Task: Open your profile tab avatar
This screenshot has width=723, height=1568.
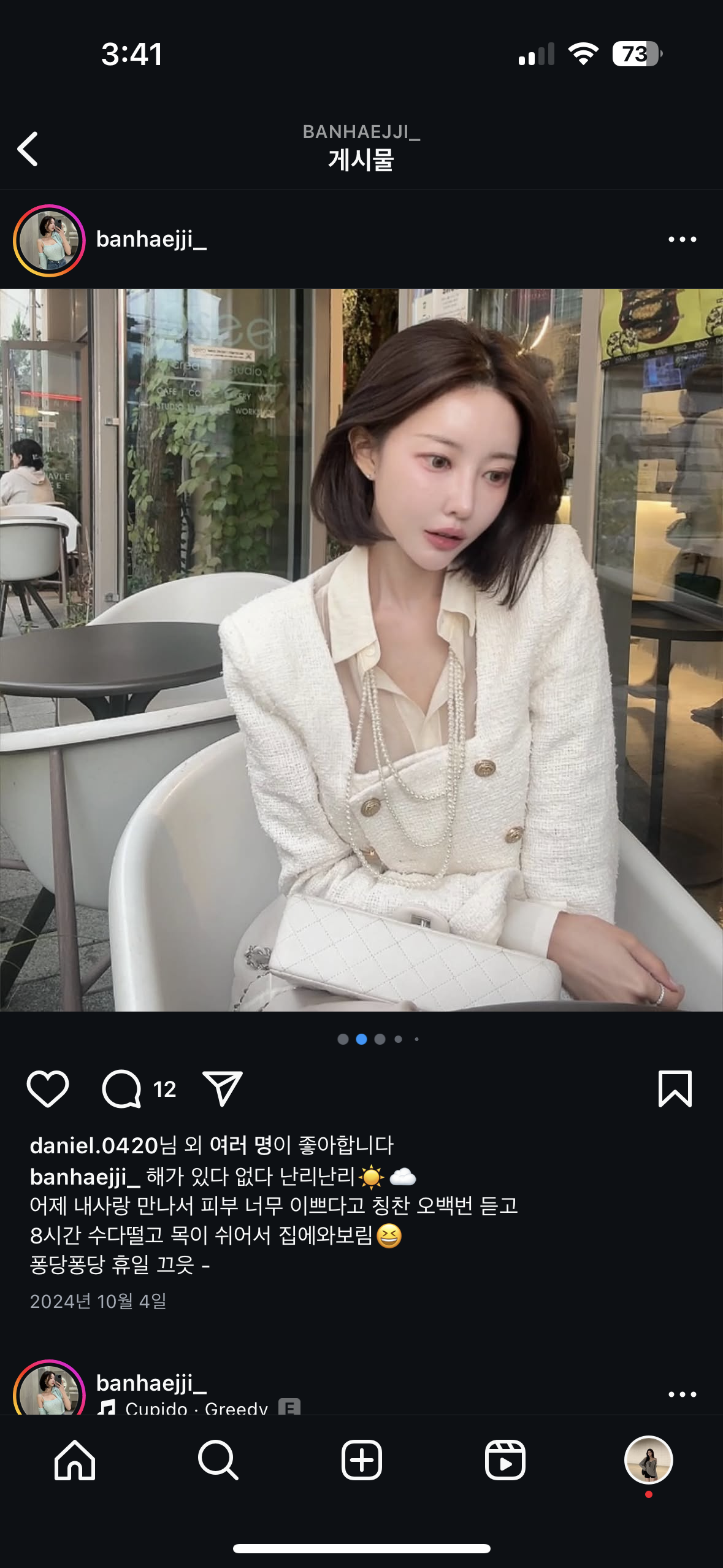Action: [x=648, y=1460]
